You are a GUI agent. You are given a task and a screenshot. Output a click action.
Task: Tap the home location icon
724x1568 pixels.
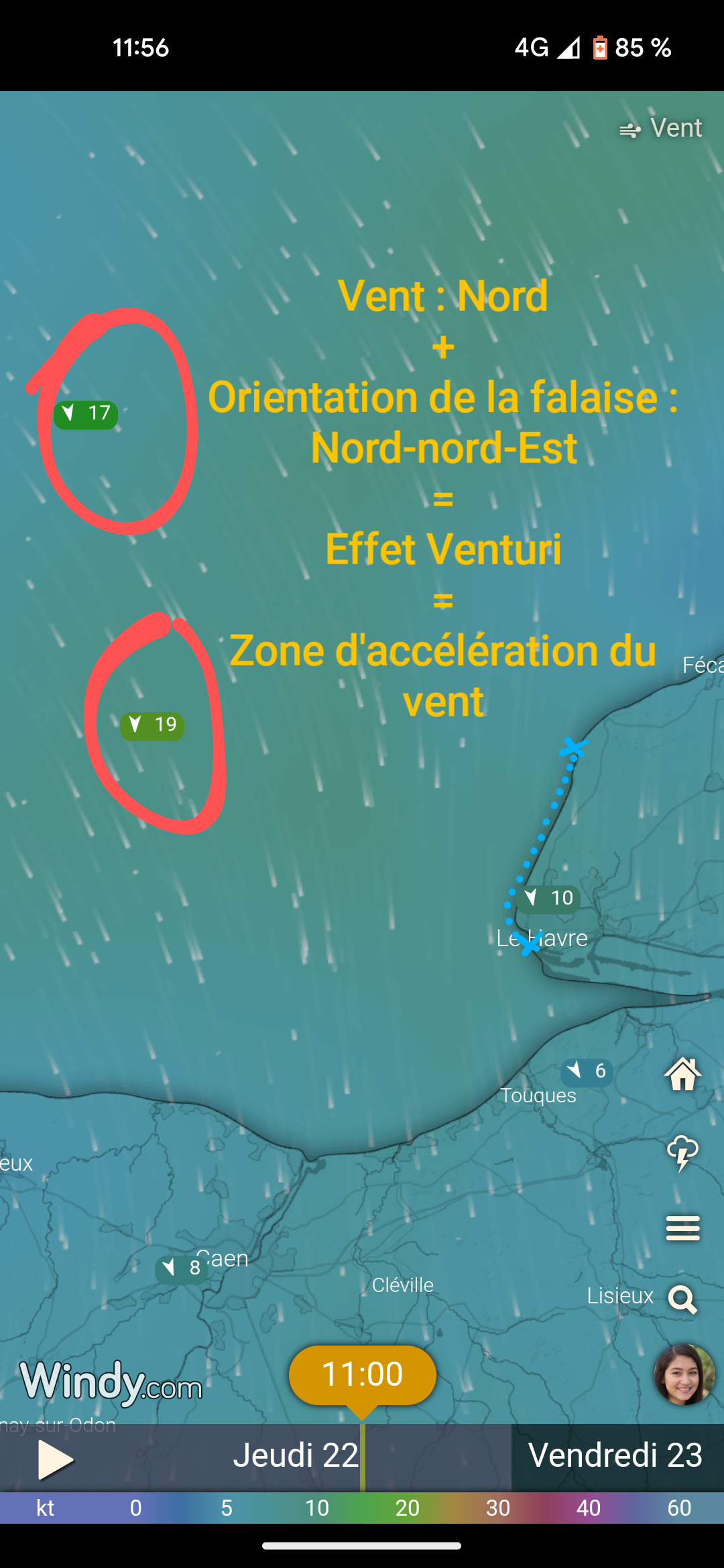(x=682, y=1074)
